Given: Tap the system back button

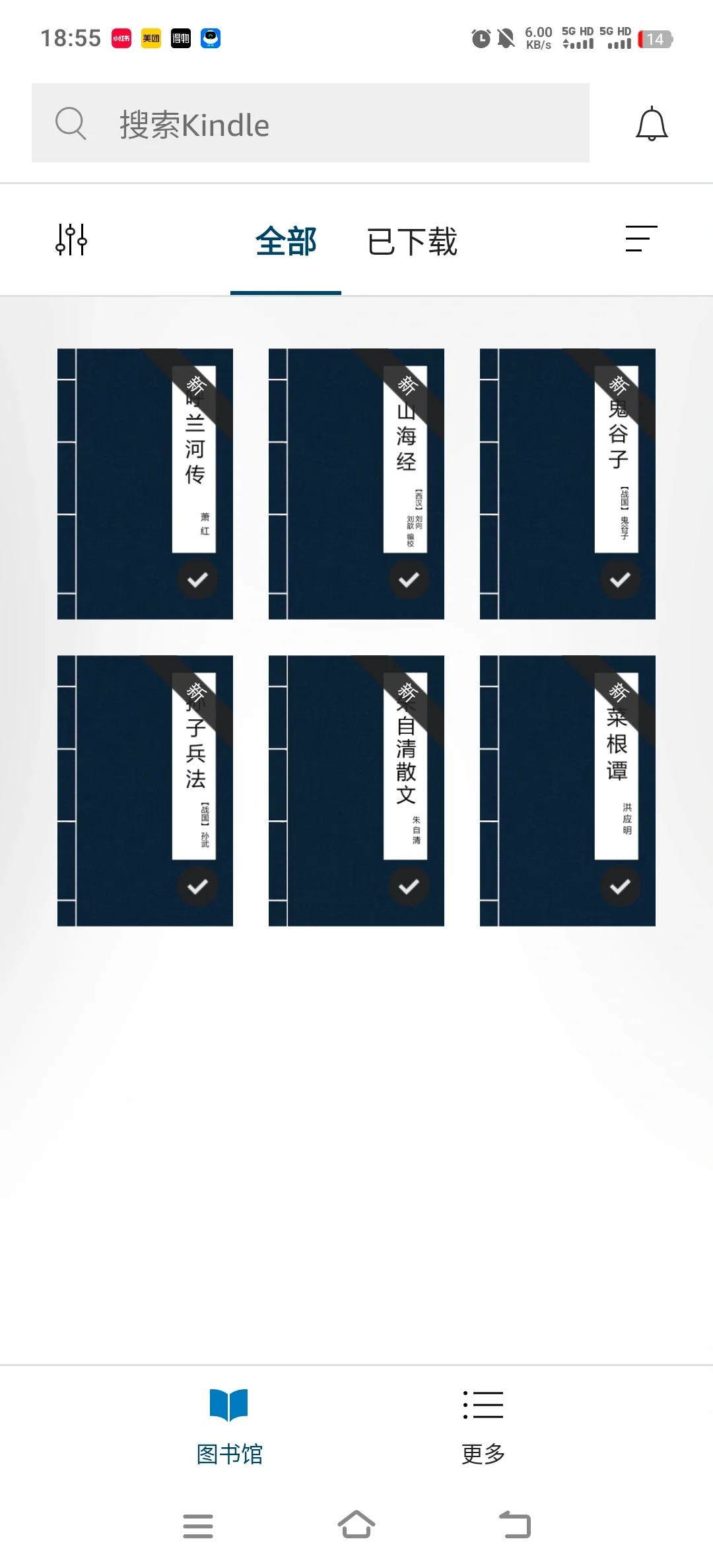Looking at the screenshot, I should coord(515,1525).
